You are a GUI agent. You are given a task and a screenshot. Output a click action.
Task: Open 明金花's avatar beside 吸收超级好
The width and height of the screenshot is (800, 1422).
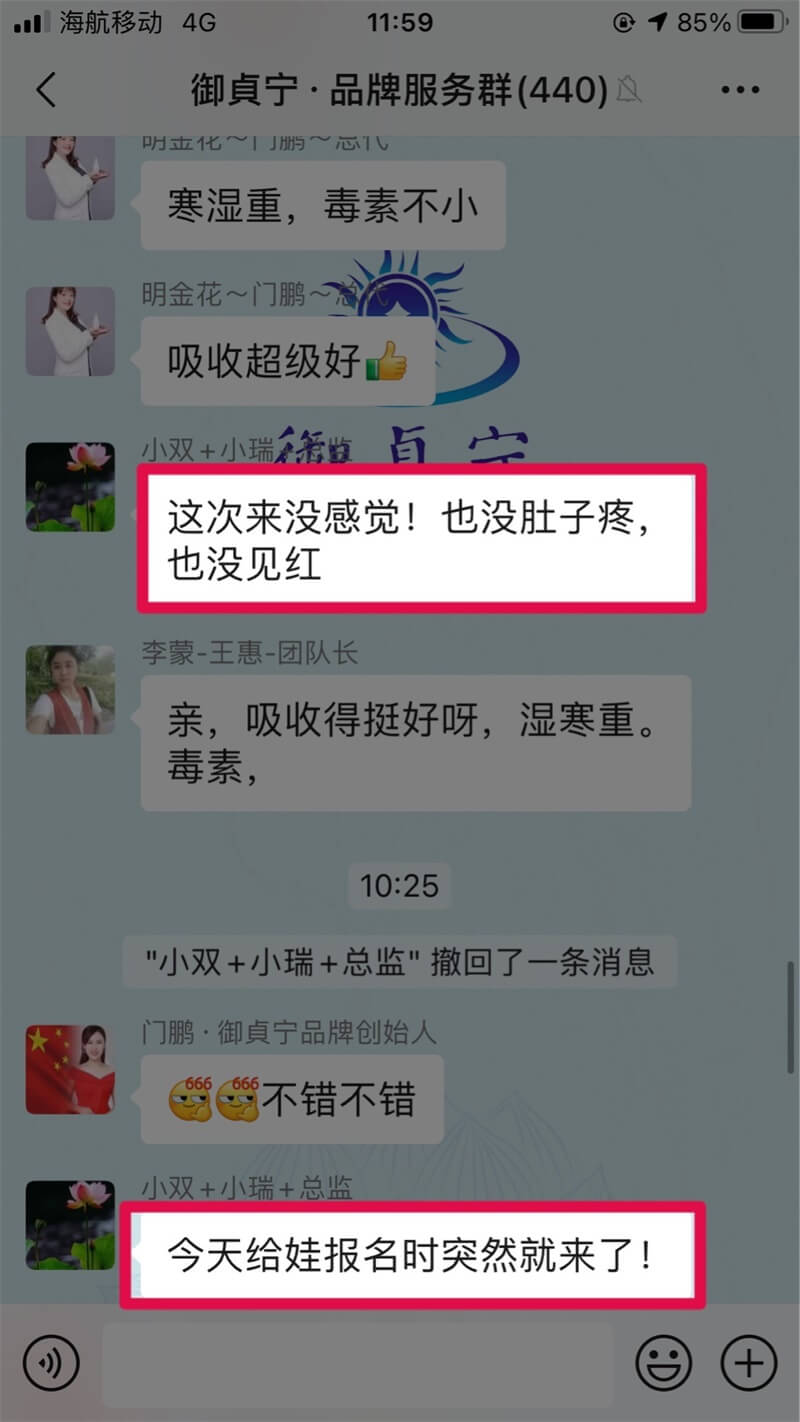coord(70,331)
